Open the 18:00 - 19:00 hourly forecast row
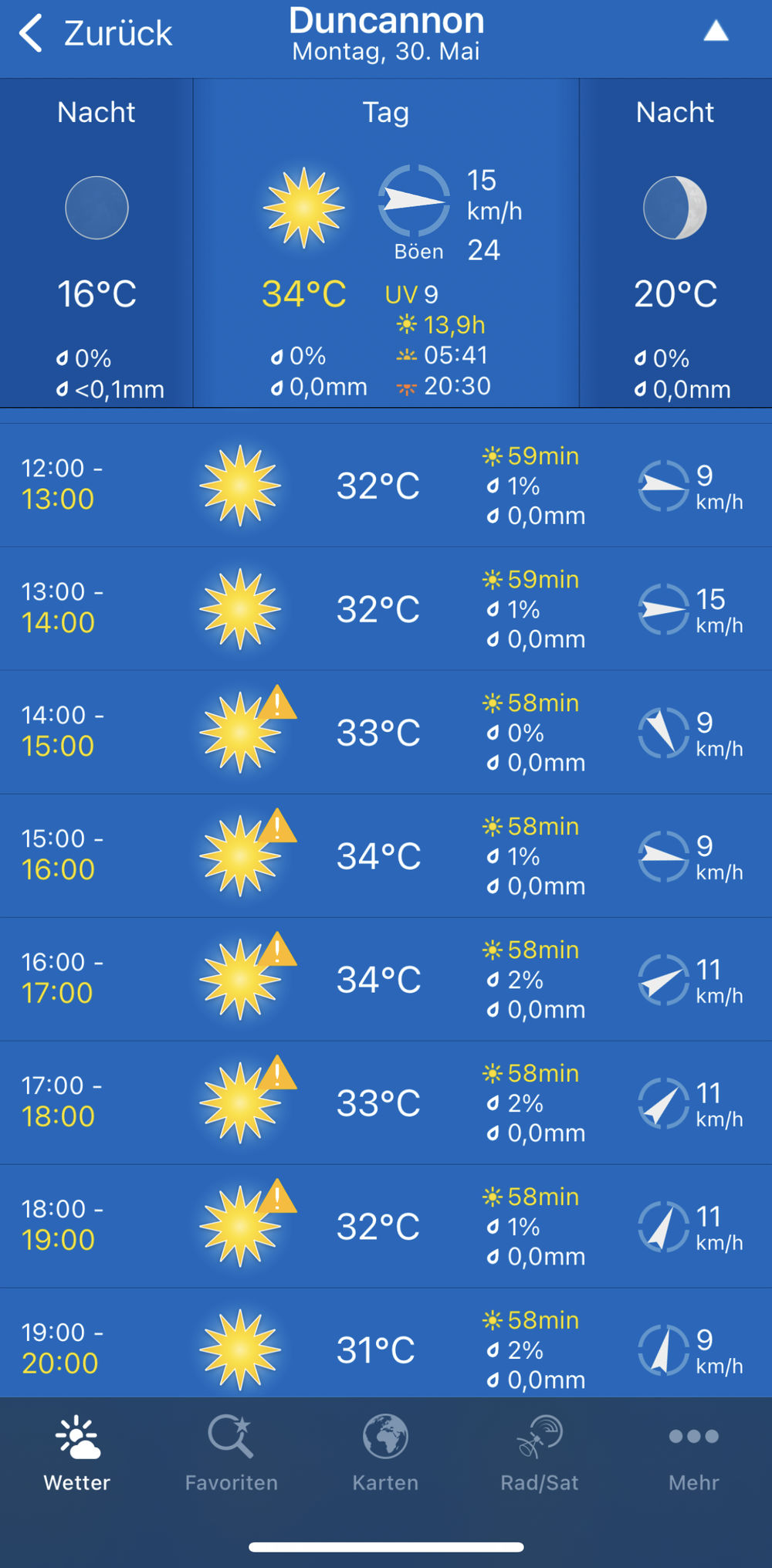This screenshot has height=1568, width=772. click(x=386, y=1227)
